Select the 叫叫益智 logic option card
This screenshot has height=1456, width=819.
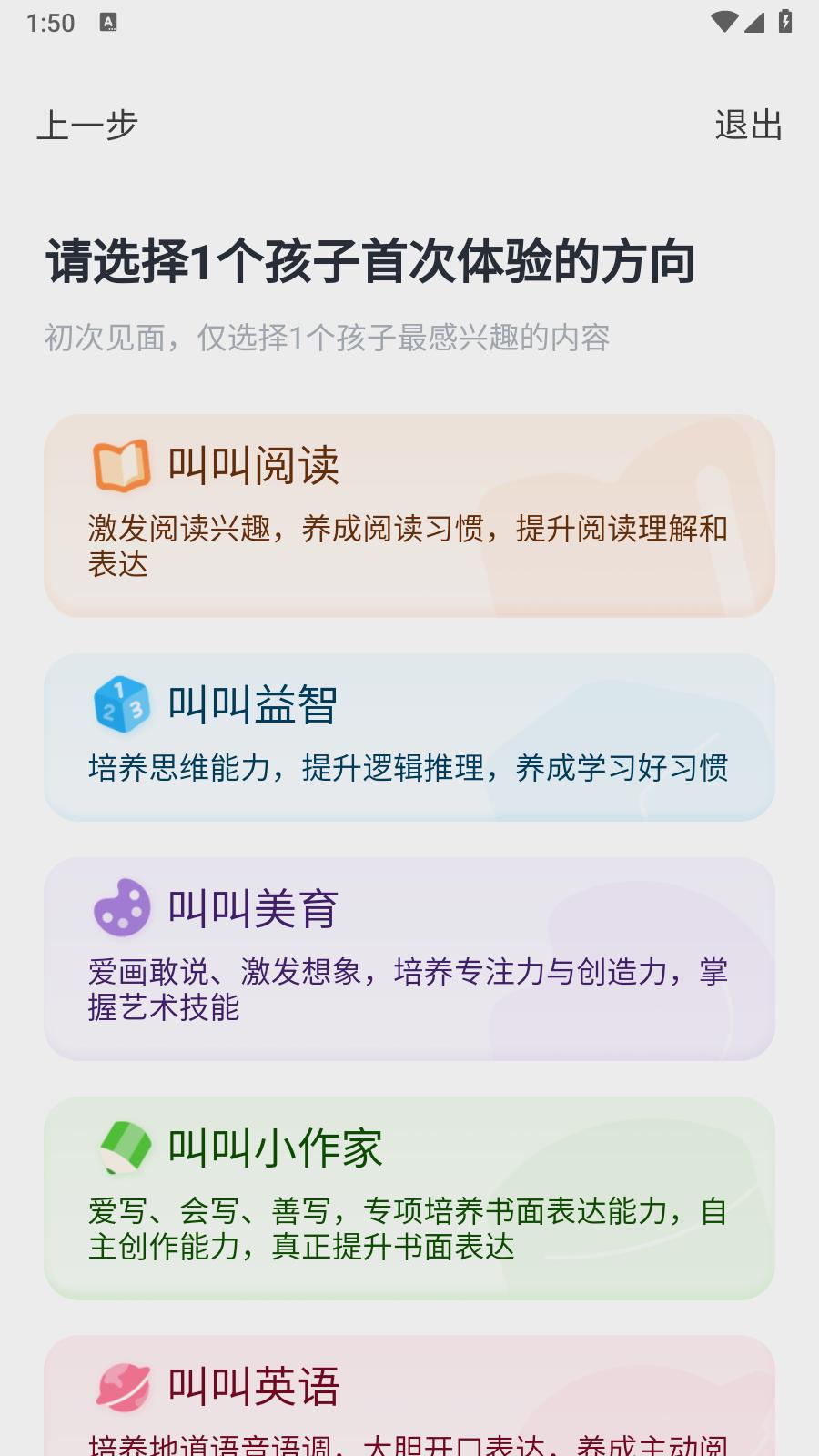[x=409, y=735]
